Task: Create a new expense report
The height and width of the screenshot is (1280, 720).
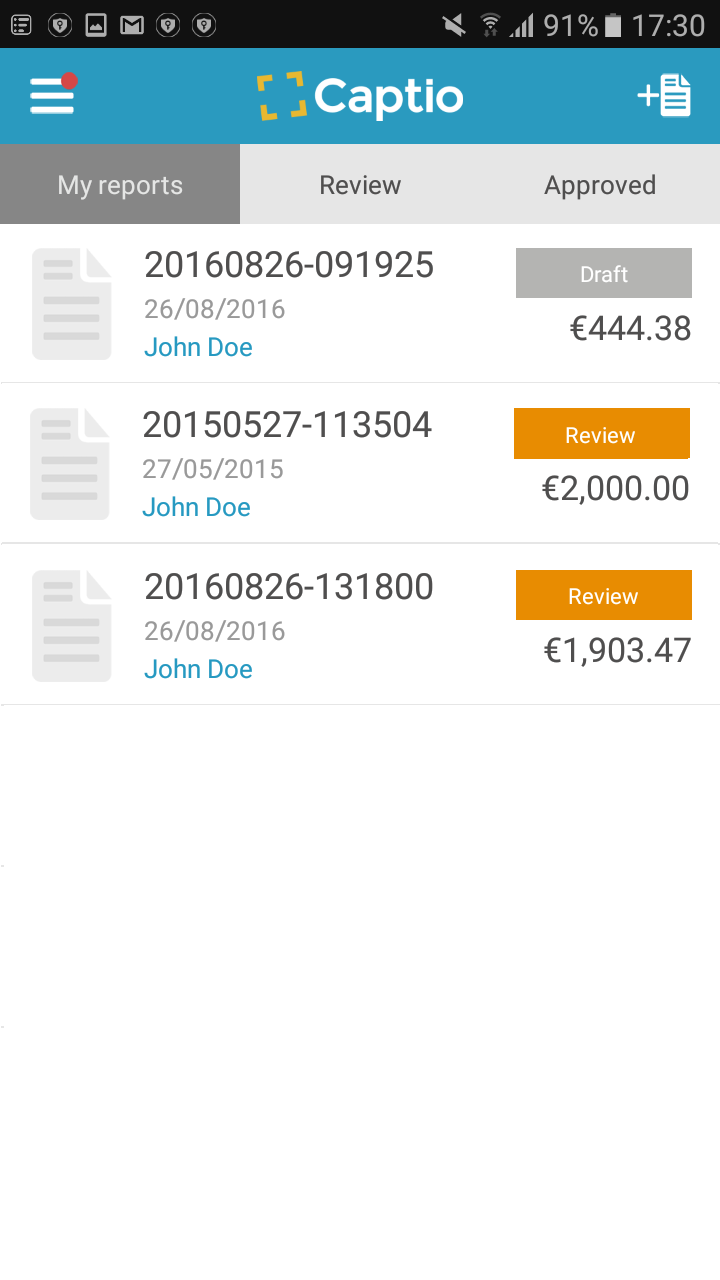Action: point(665,96)
